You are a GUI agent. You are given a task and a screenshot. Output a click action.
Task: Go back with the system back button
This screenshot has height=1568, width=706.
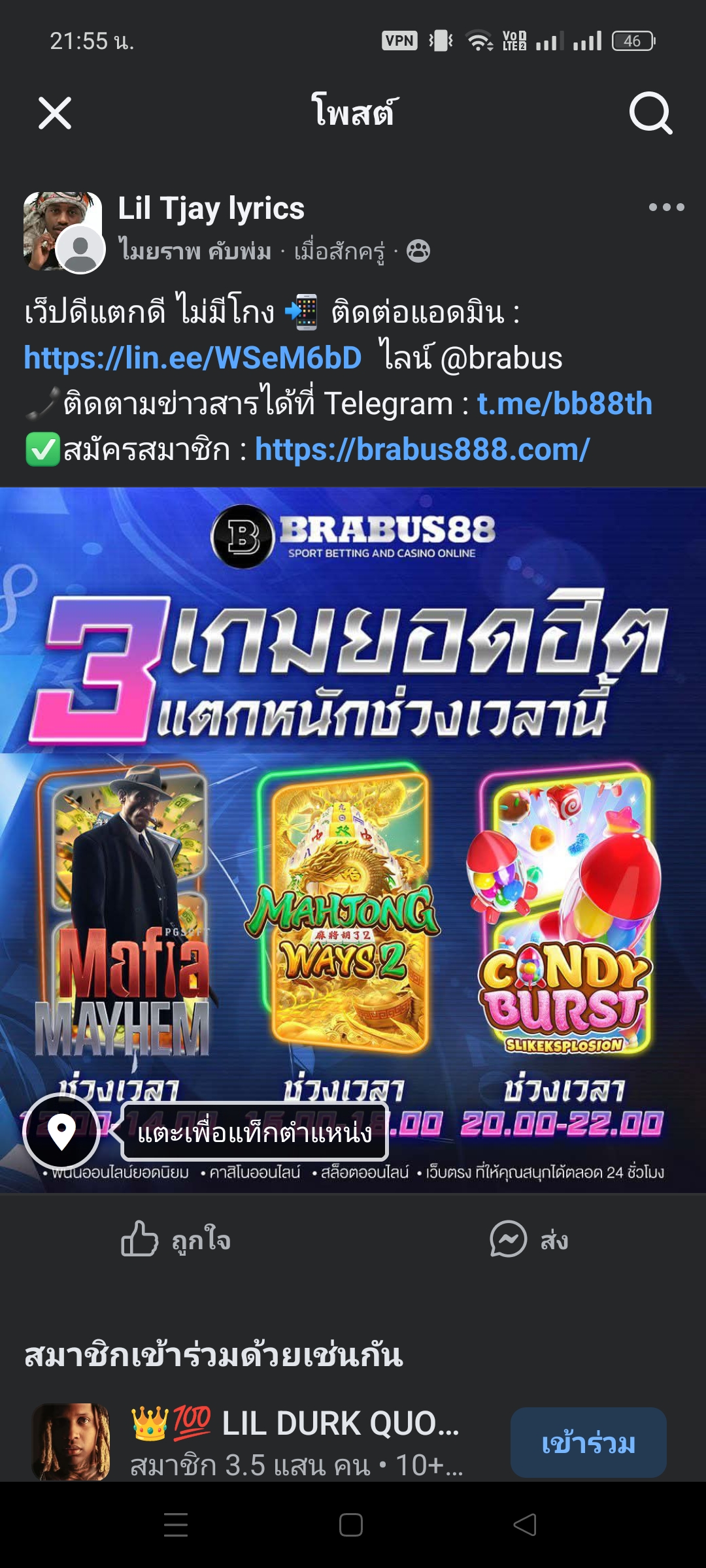point(525,1525)
